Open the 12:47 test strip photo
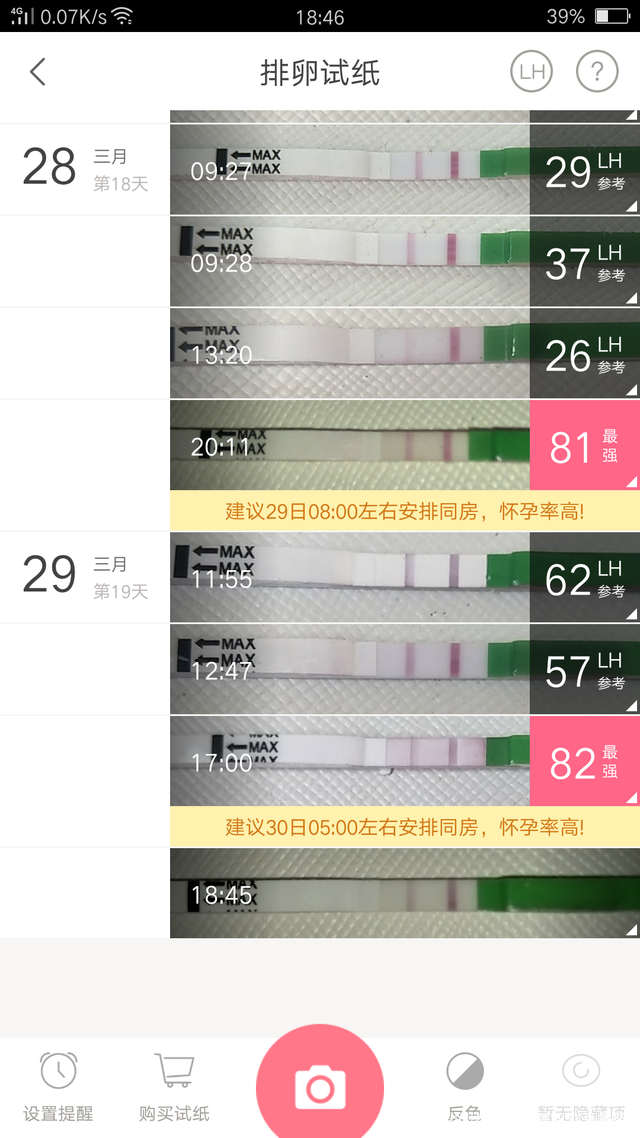The width and height of the screenshot is (640, 1138). coord(350,669)
